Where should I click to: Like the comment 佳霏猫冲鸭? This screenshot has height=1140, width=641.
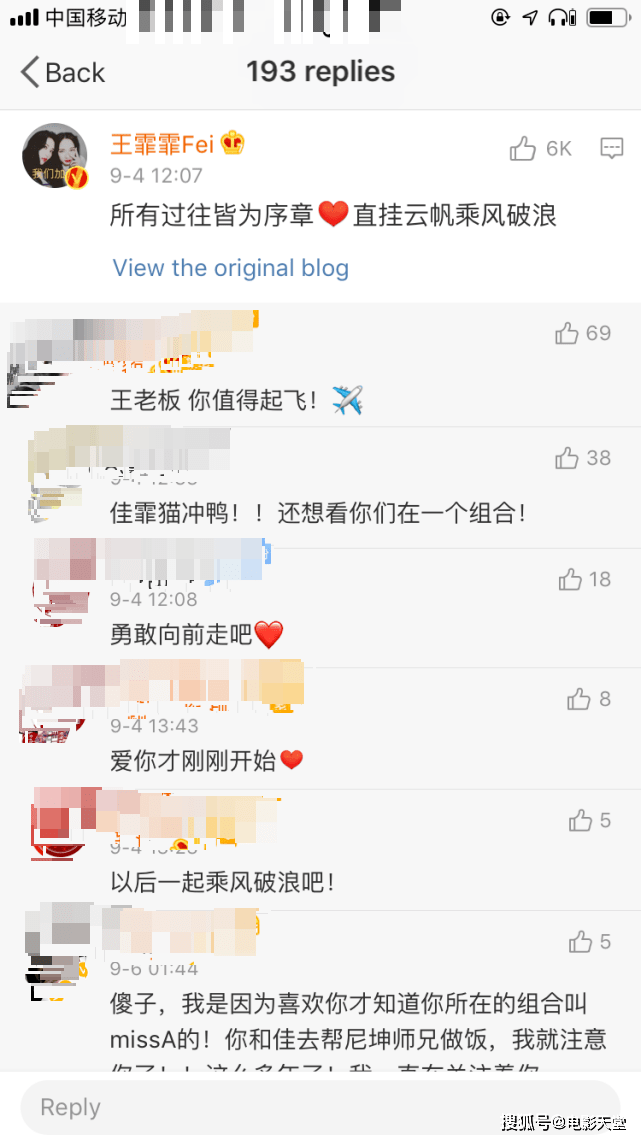(x=567, y=458)
